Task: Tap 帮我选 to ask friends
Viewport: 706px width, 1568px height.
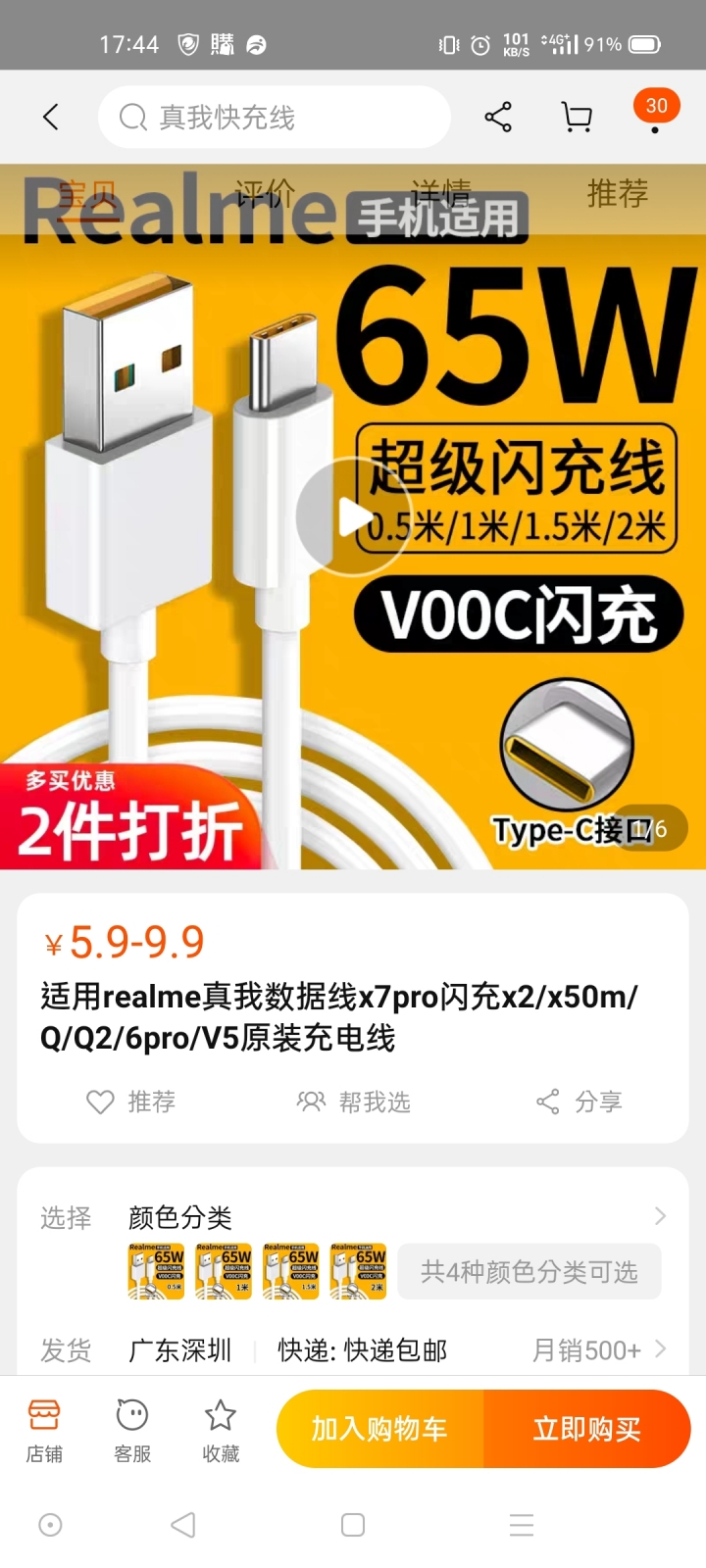Action: (x=353, y=1102)
